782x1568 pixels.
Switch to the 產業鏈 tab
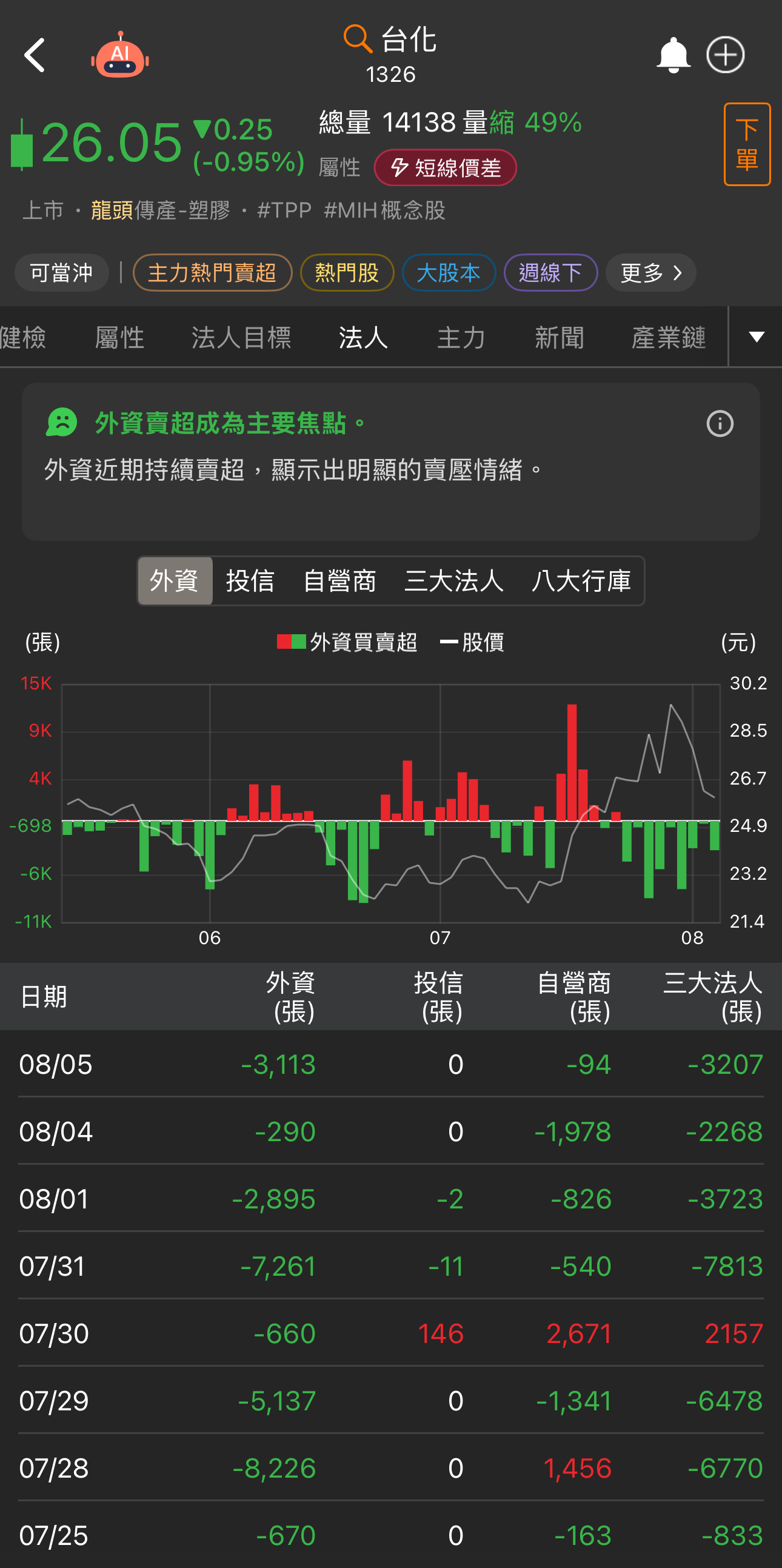(668, 337)
